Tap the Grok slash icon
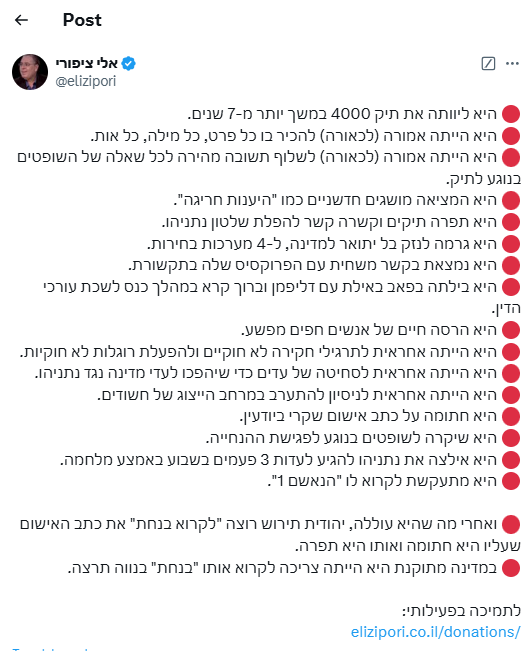The height and width of the screenshot is (651, 530). (488, 64)
